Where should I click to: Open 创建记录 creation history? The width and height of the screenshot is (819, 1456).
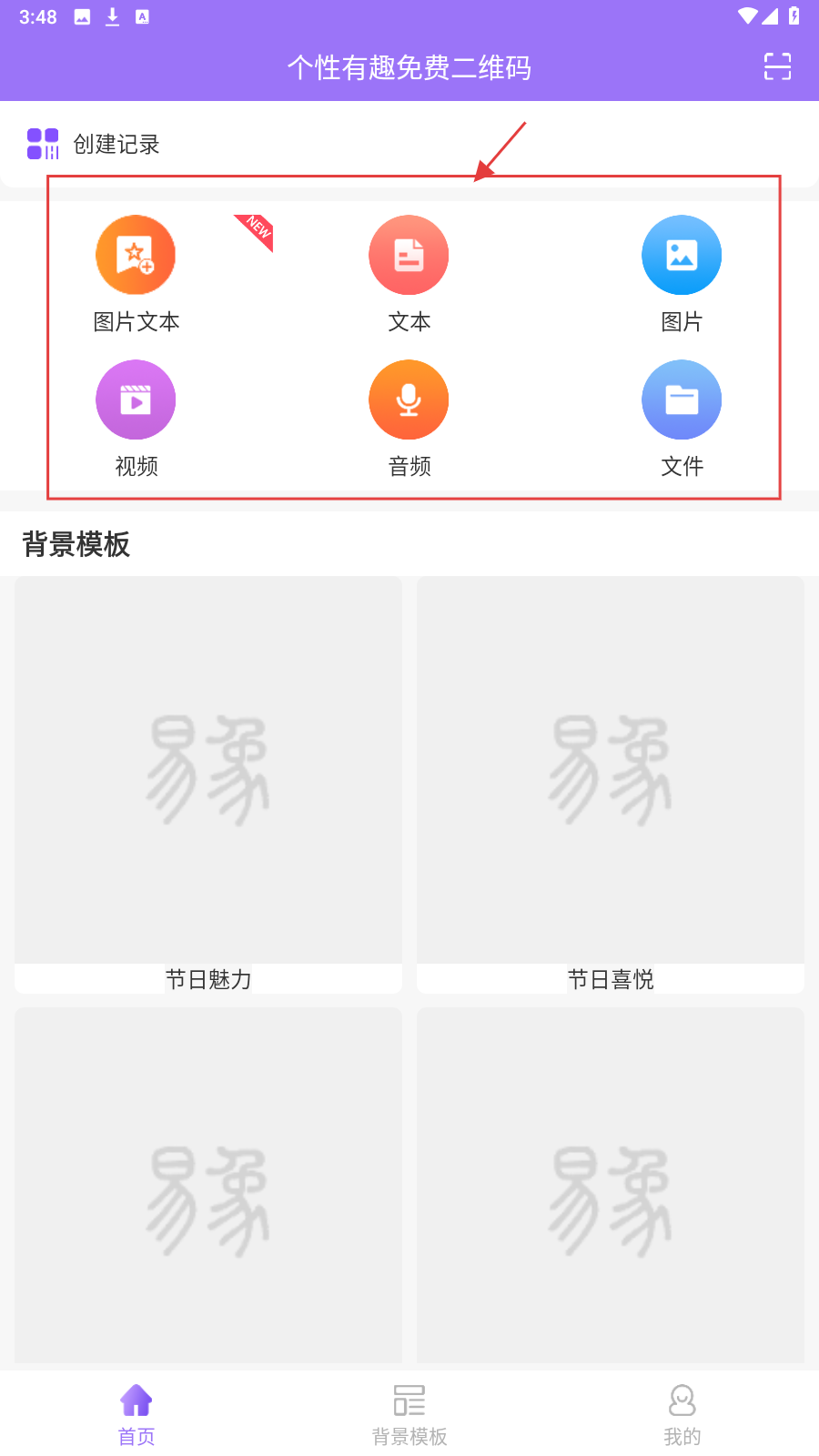point(94,144)
